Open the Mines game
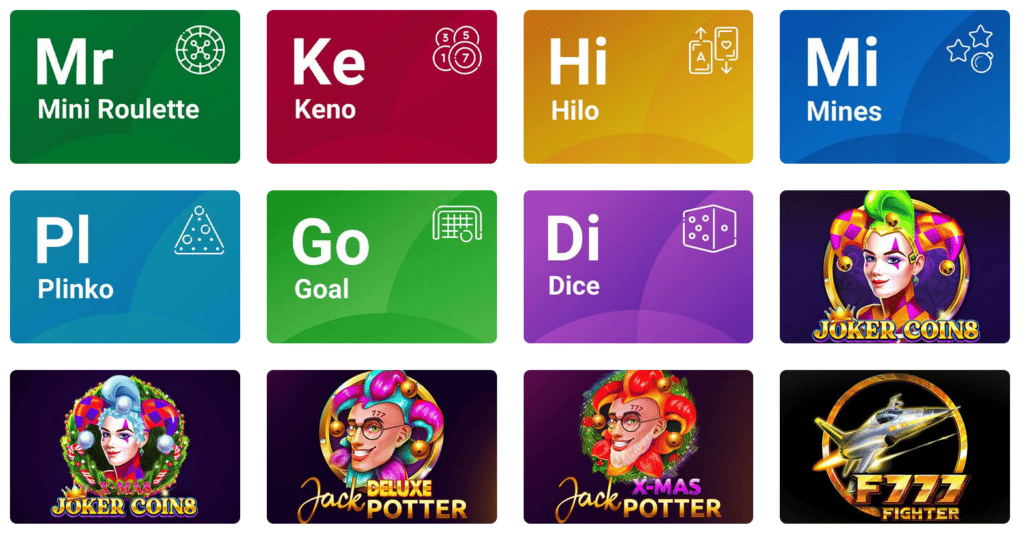Image resolution: width=1024 pixels, height=537 pixels. click(894, 87)
